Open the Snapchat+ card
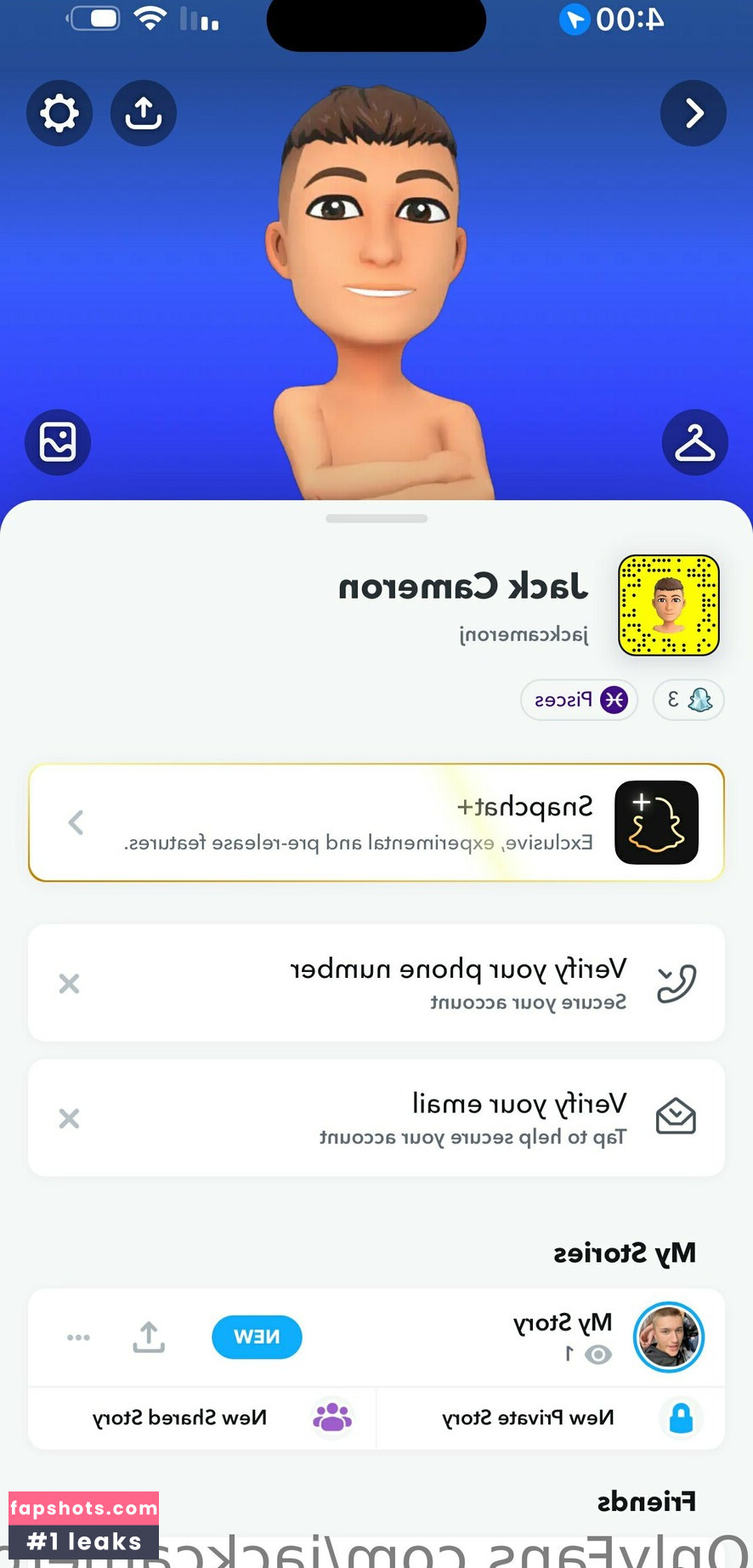 (x=376, y=822)
